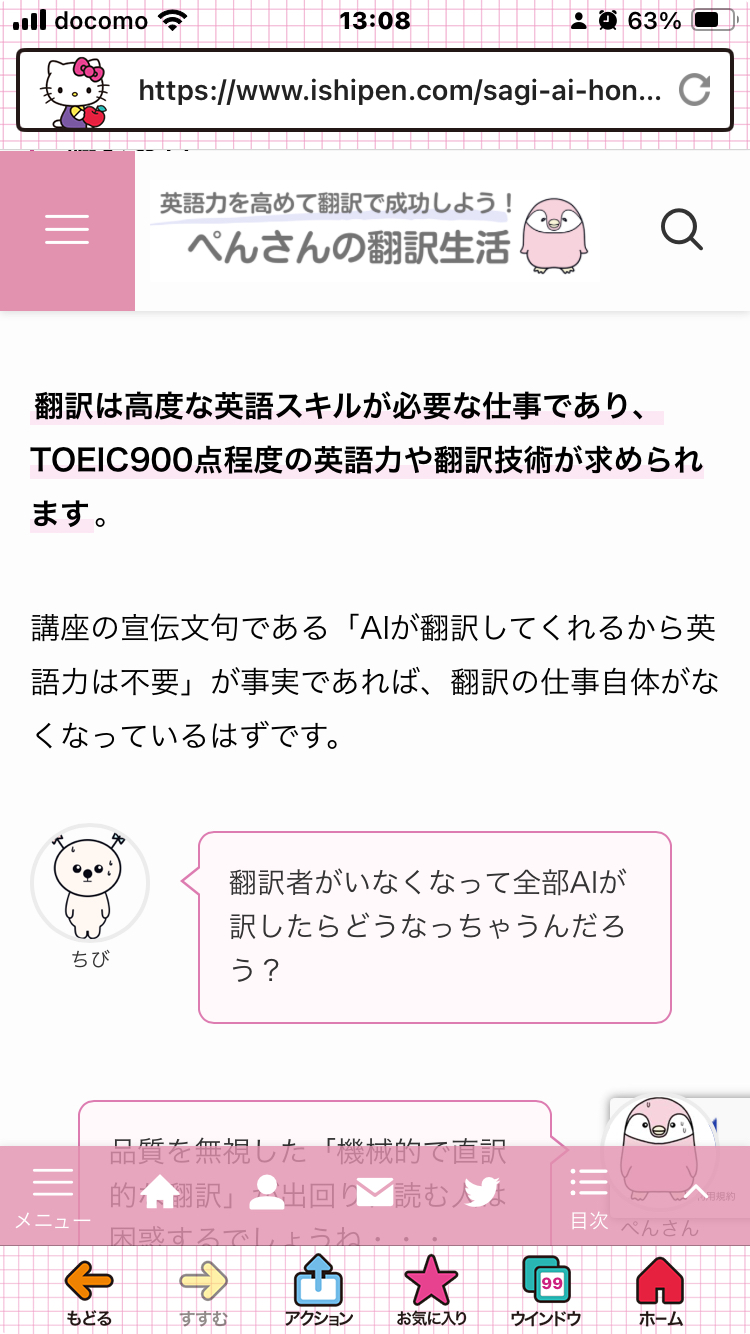The height and width of the screenshot is (1334, 750).
Task: Open the profile person icon in footer
Action: click(267, 1191)
